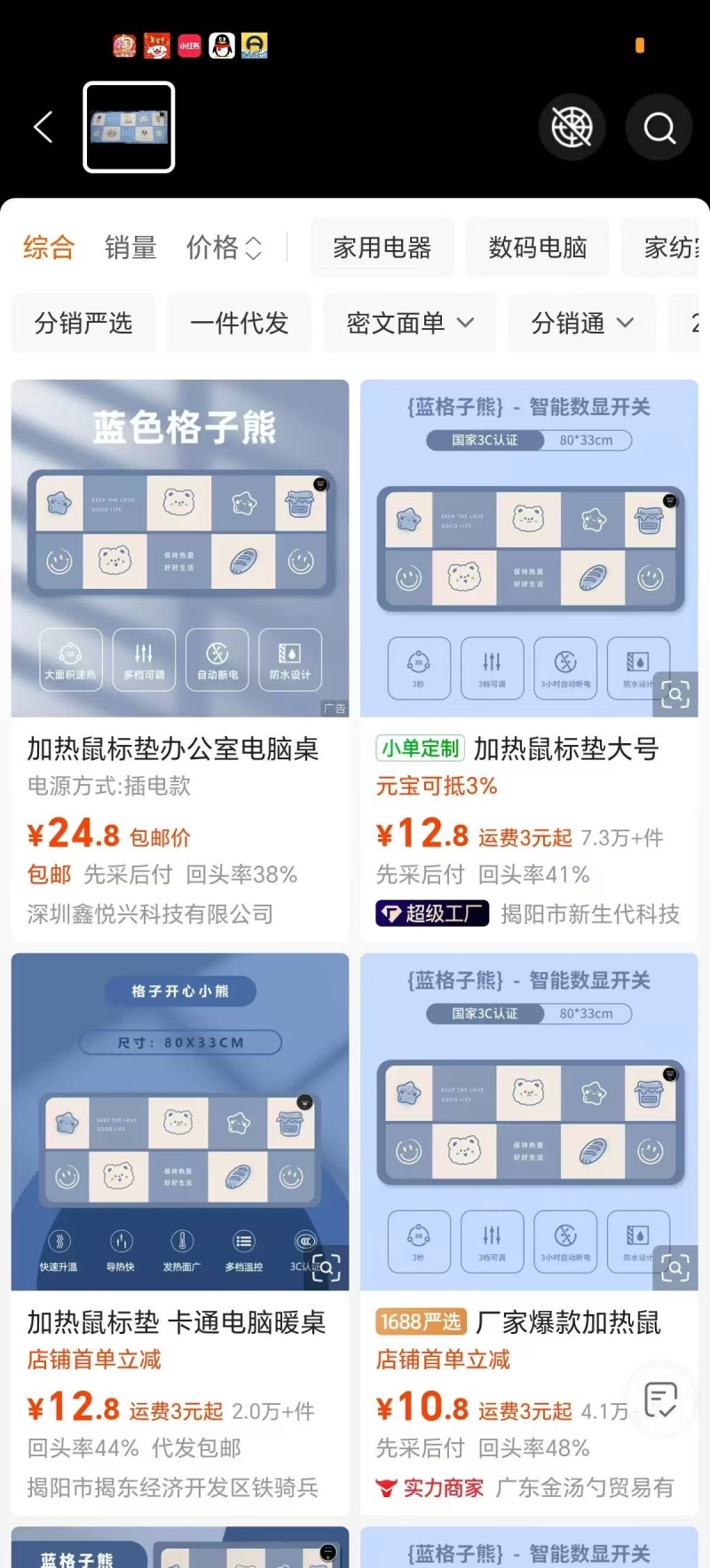
Task: Tap the searched image thumbnail
Action: [129, 127]
